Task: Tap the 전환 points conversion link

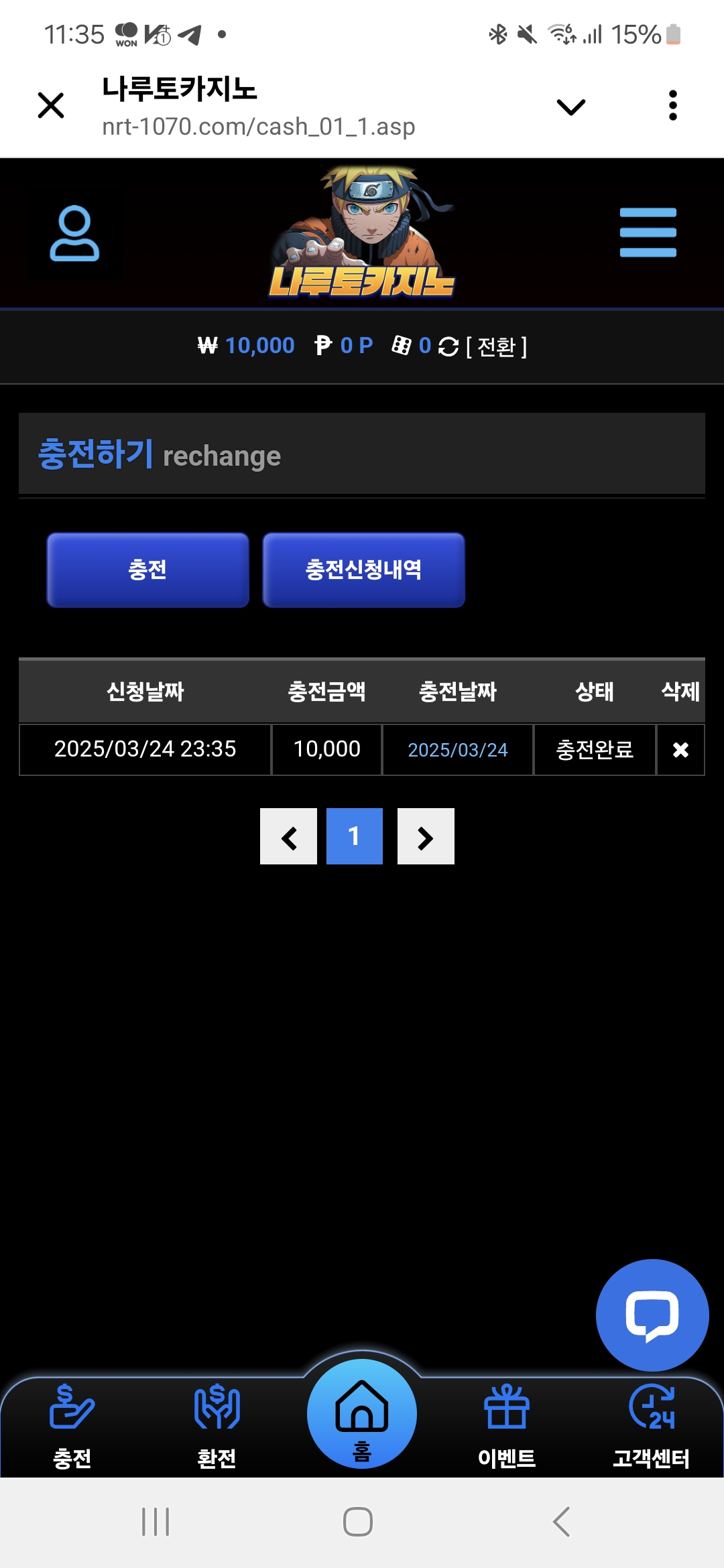Action: coord(496,346)
